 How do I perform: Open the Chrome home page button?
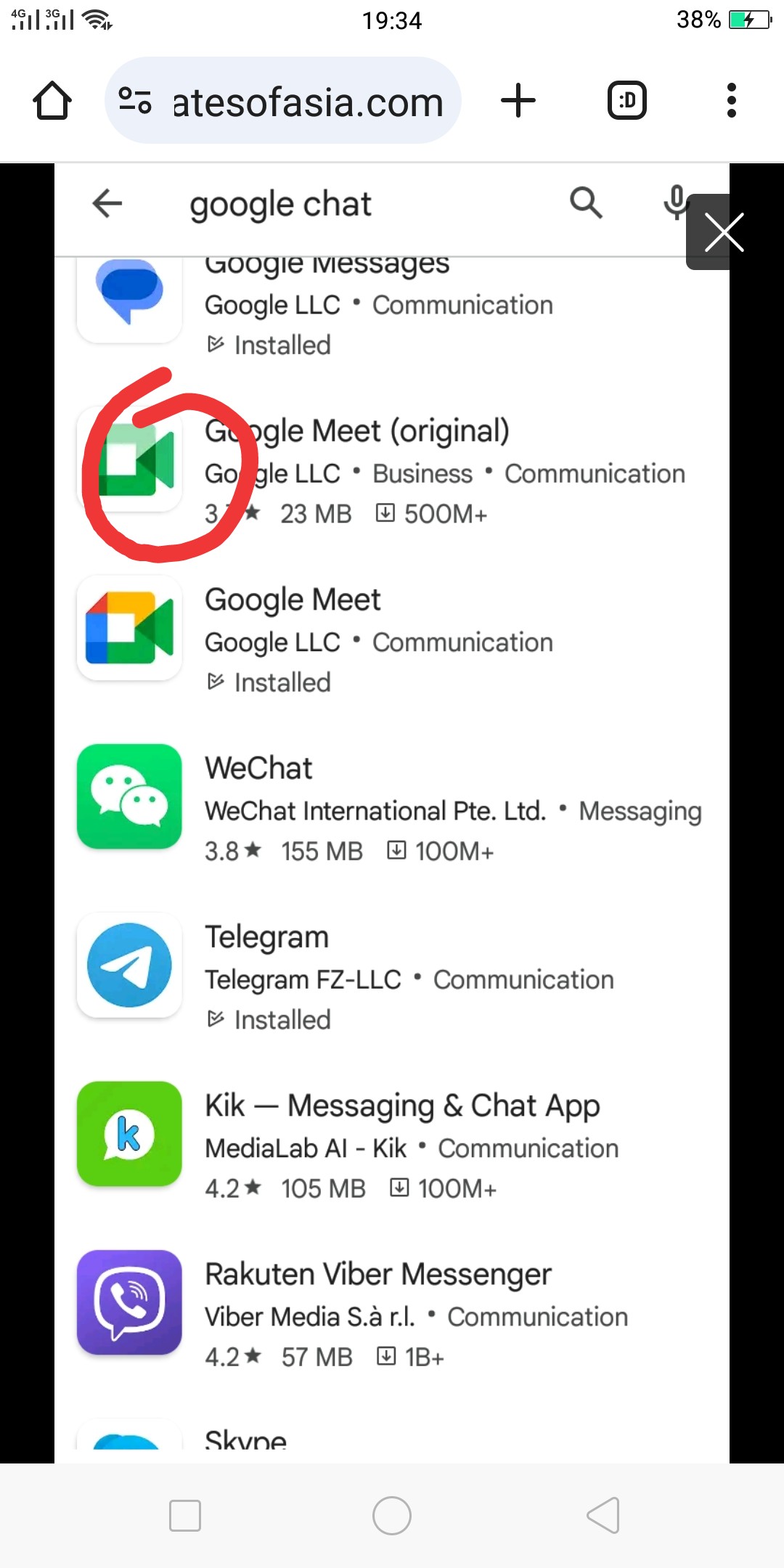52,100
